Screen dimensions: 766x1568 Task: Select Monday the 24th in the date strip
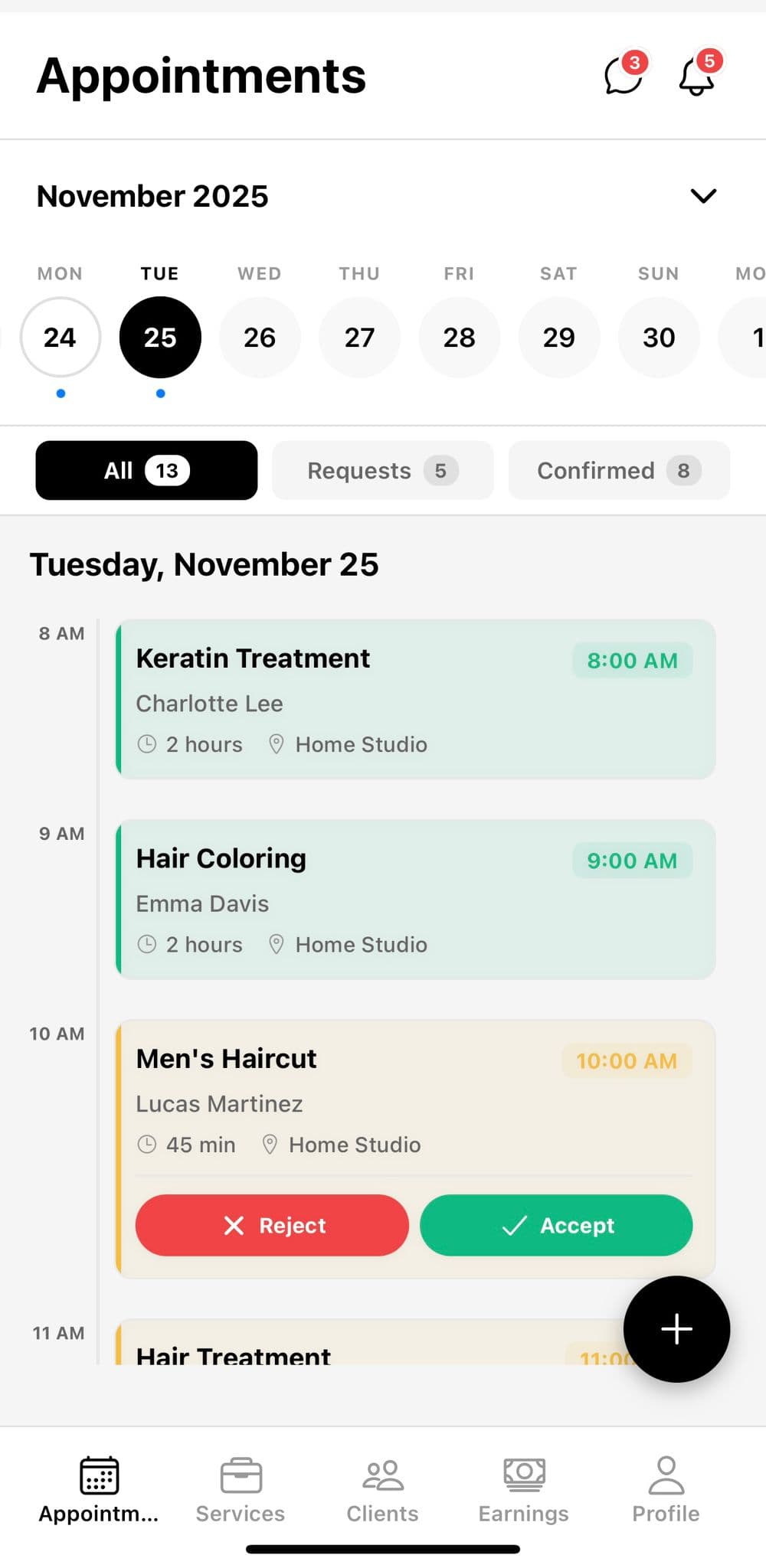60,337
